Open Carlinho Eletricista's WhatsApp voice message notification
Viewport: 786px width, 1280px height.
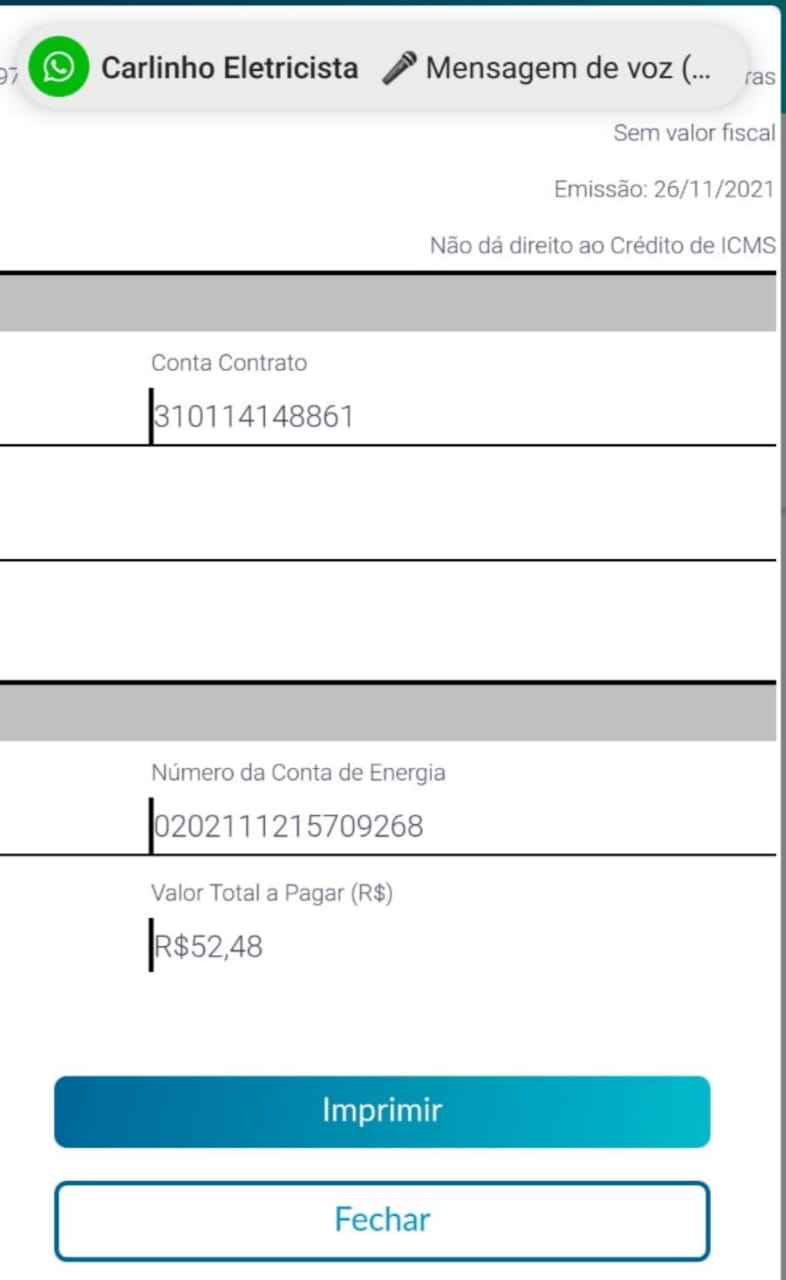click(x=386, y=68)
